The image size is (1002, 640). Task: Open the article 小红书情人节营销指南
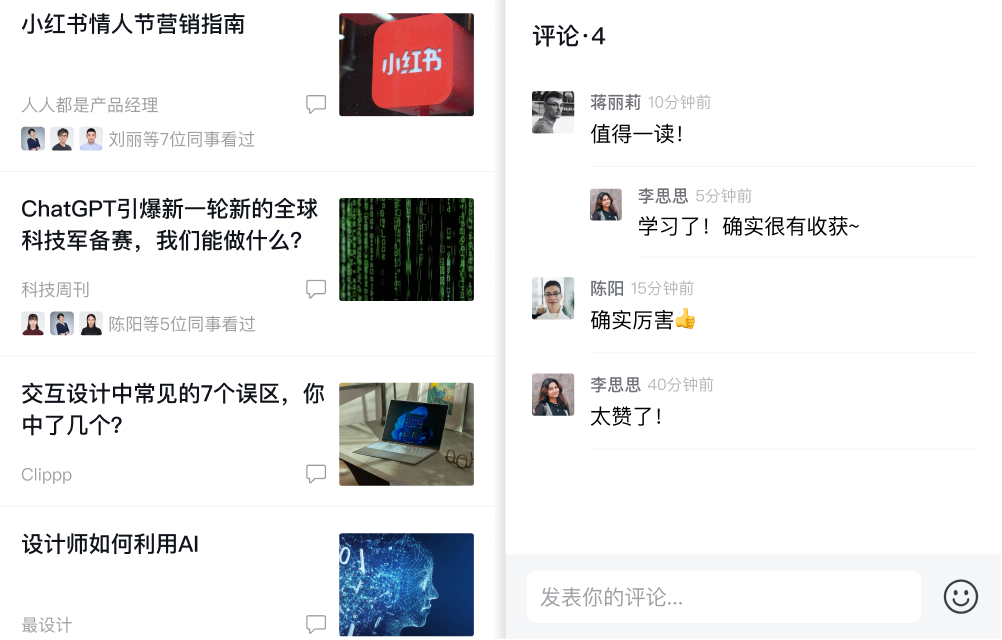click(133, 24)
